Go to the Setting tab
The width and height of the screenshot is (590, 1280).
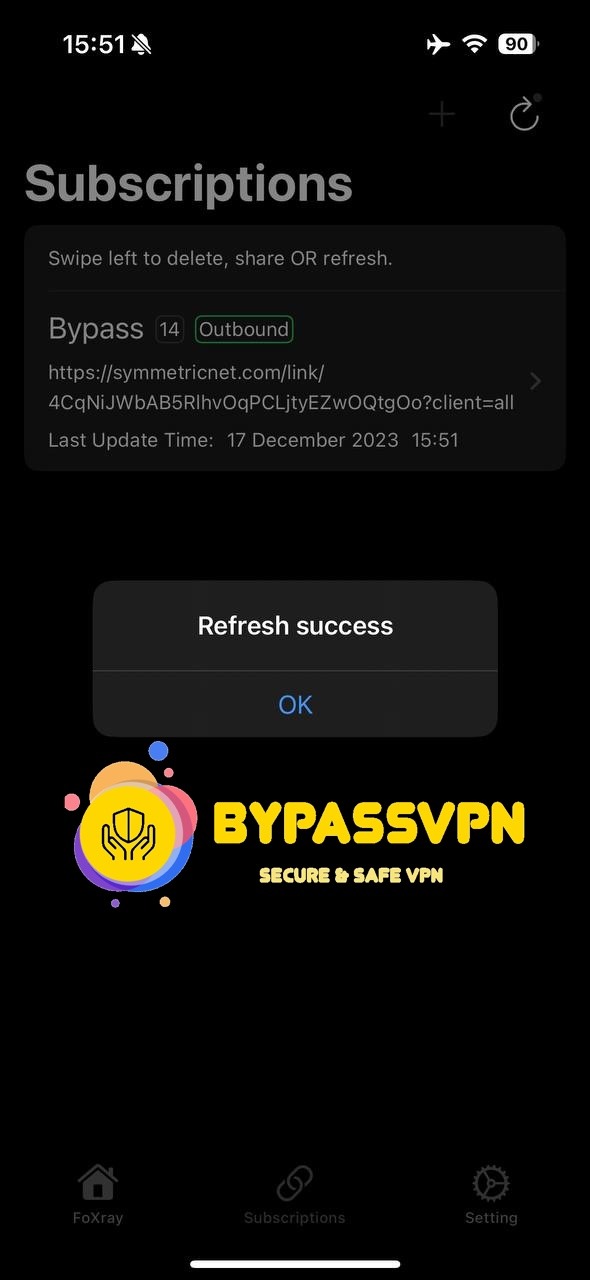(491, 1195)
